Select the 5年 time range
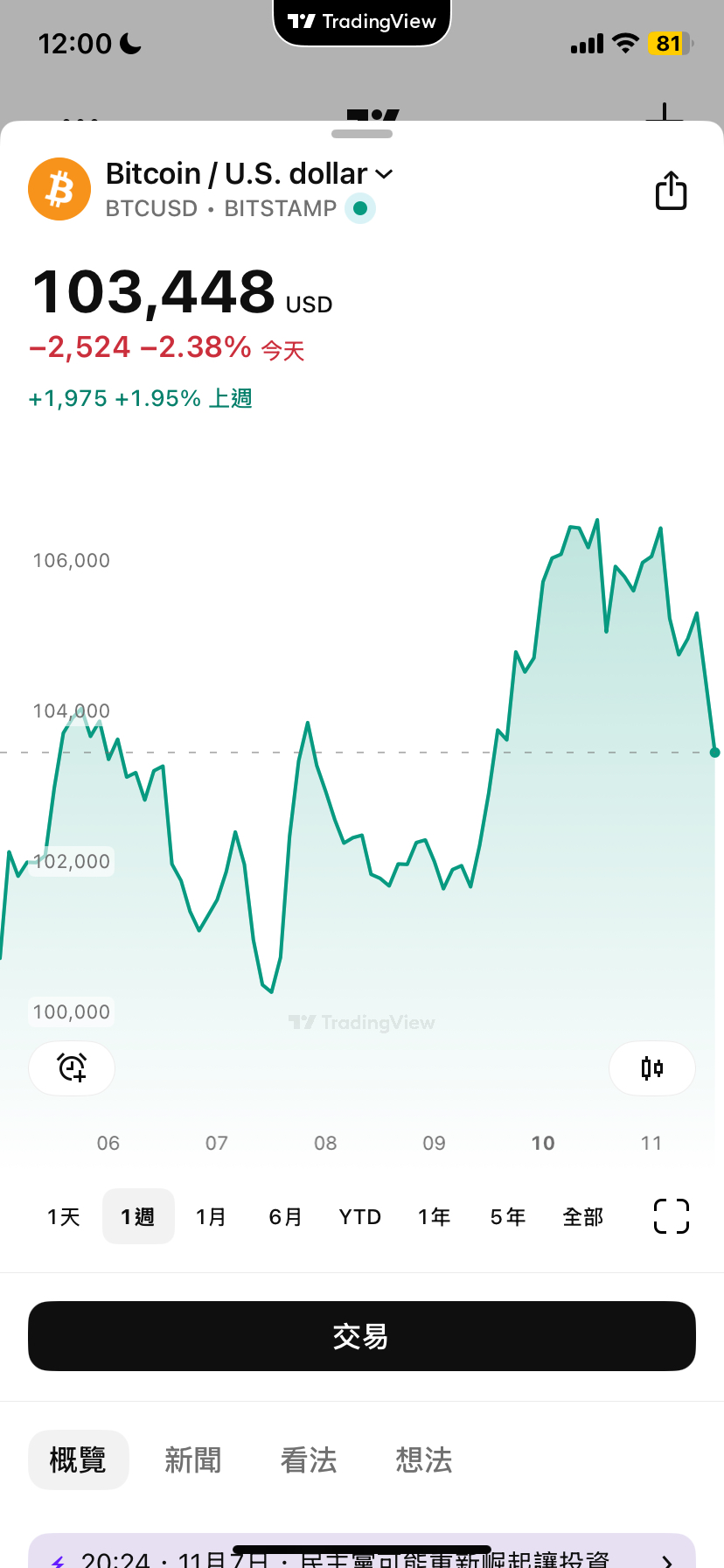The height and width of the screenshot is (1568, 724). coord(508,1217)
